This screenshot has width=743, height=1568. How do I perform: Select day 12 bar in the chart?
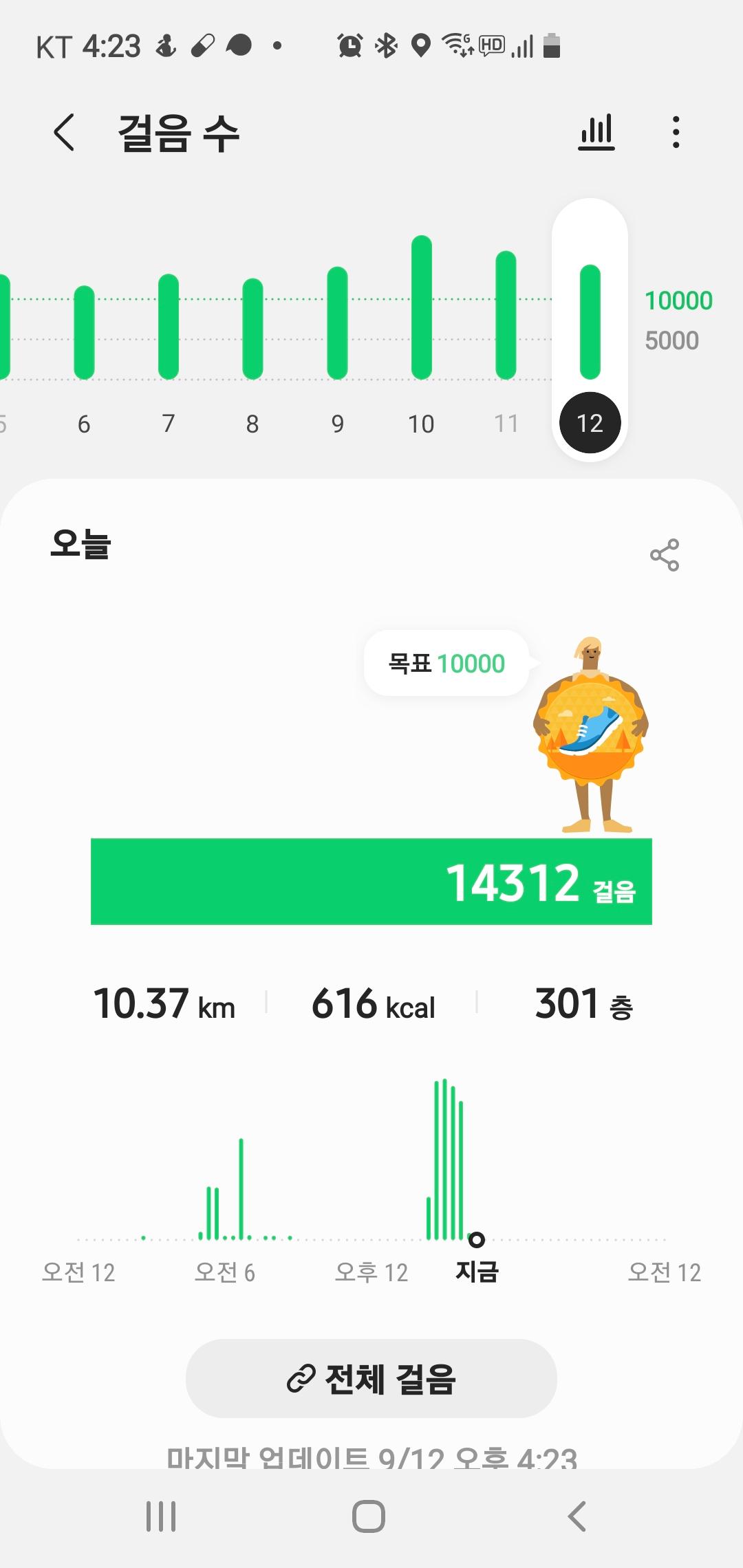(x=590, y=323)
